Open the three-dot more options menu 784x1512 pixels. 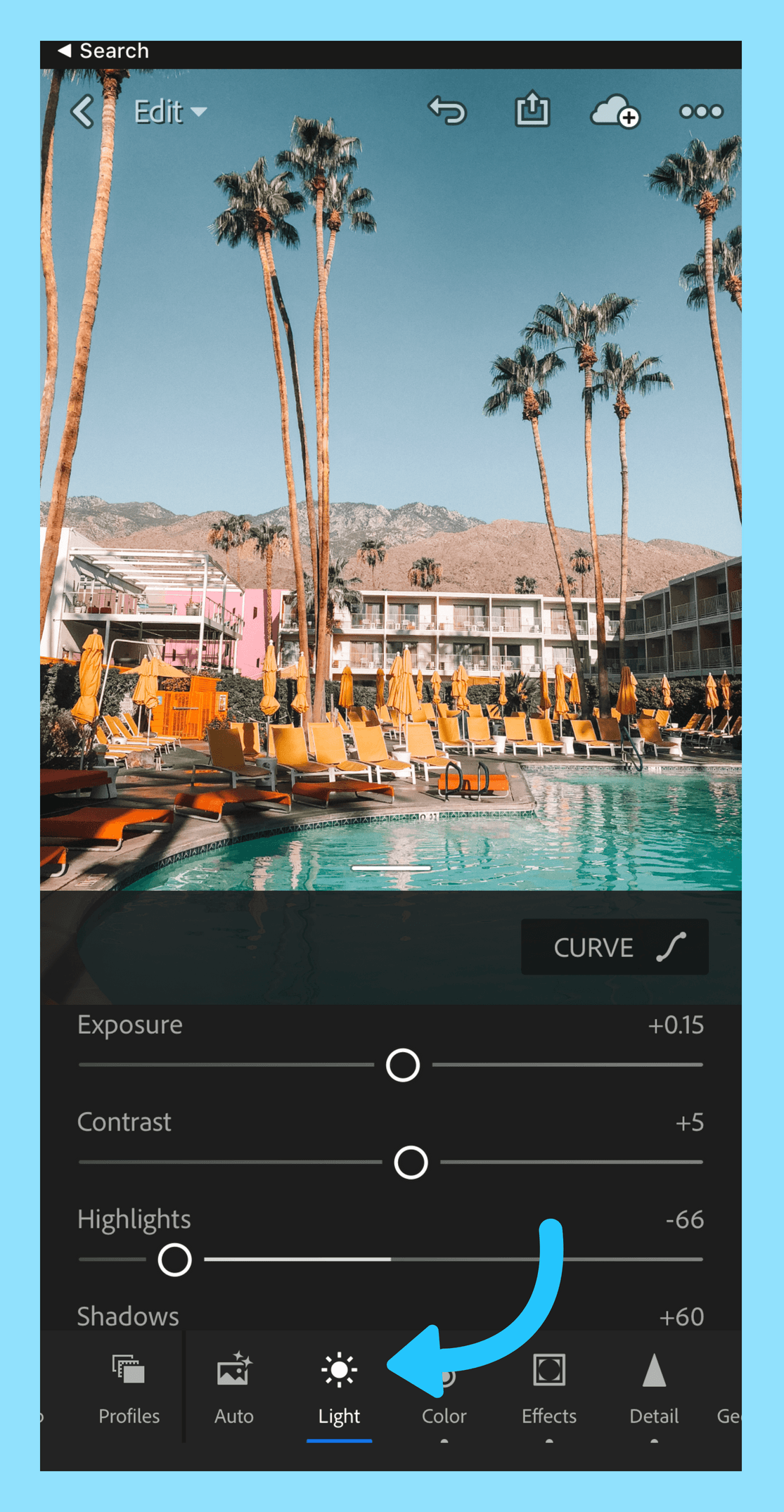pos(701,111)
